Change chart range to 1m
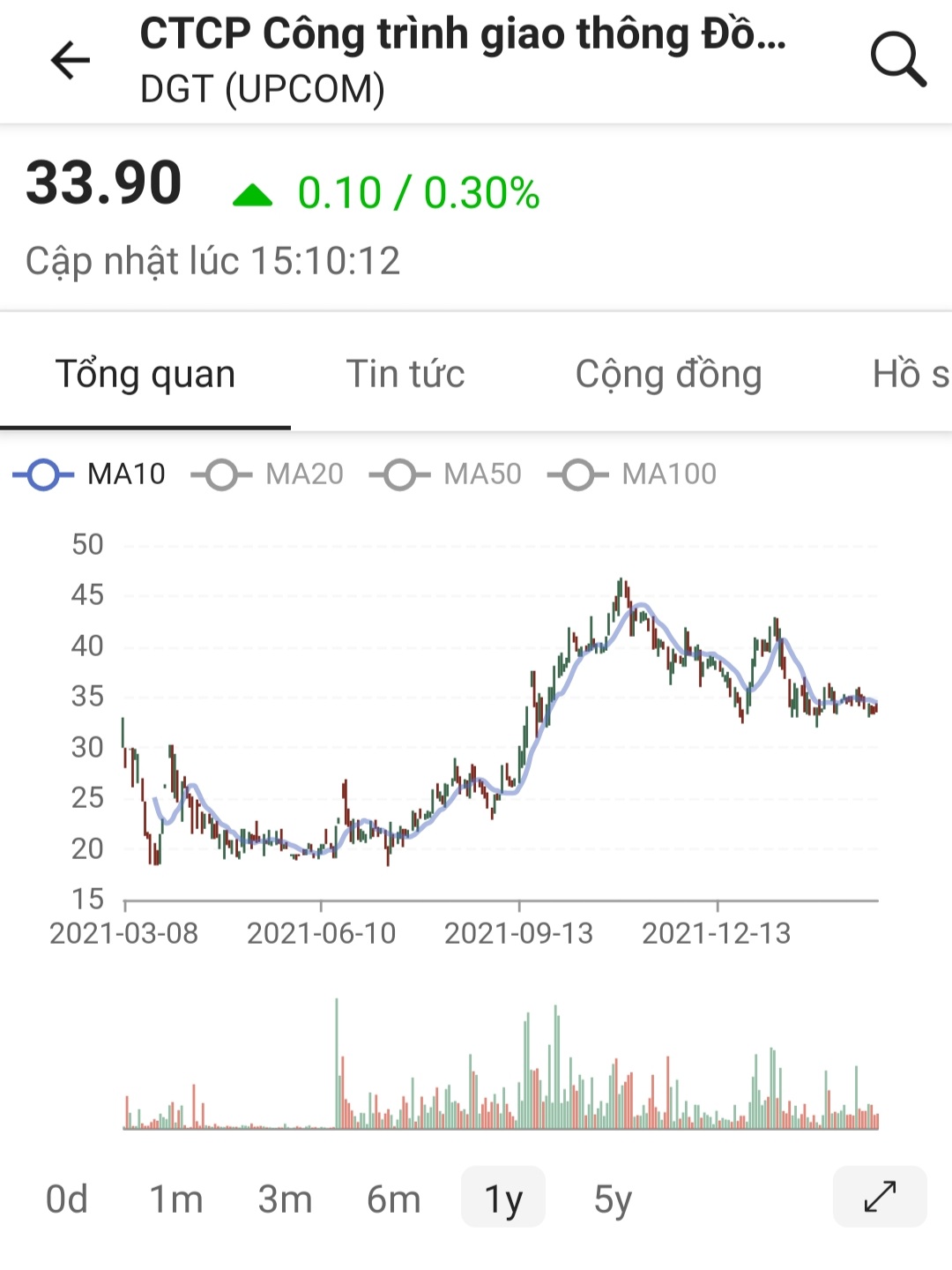The height and width of the screenshot is (1270, 952). (x=176, y=1199)
